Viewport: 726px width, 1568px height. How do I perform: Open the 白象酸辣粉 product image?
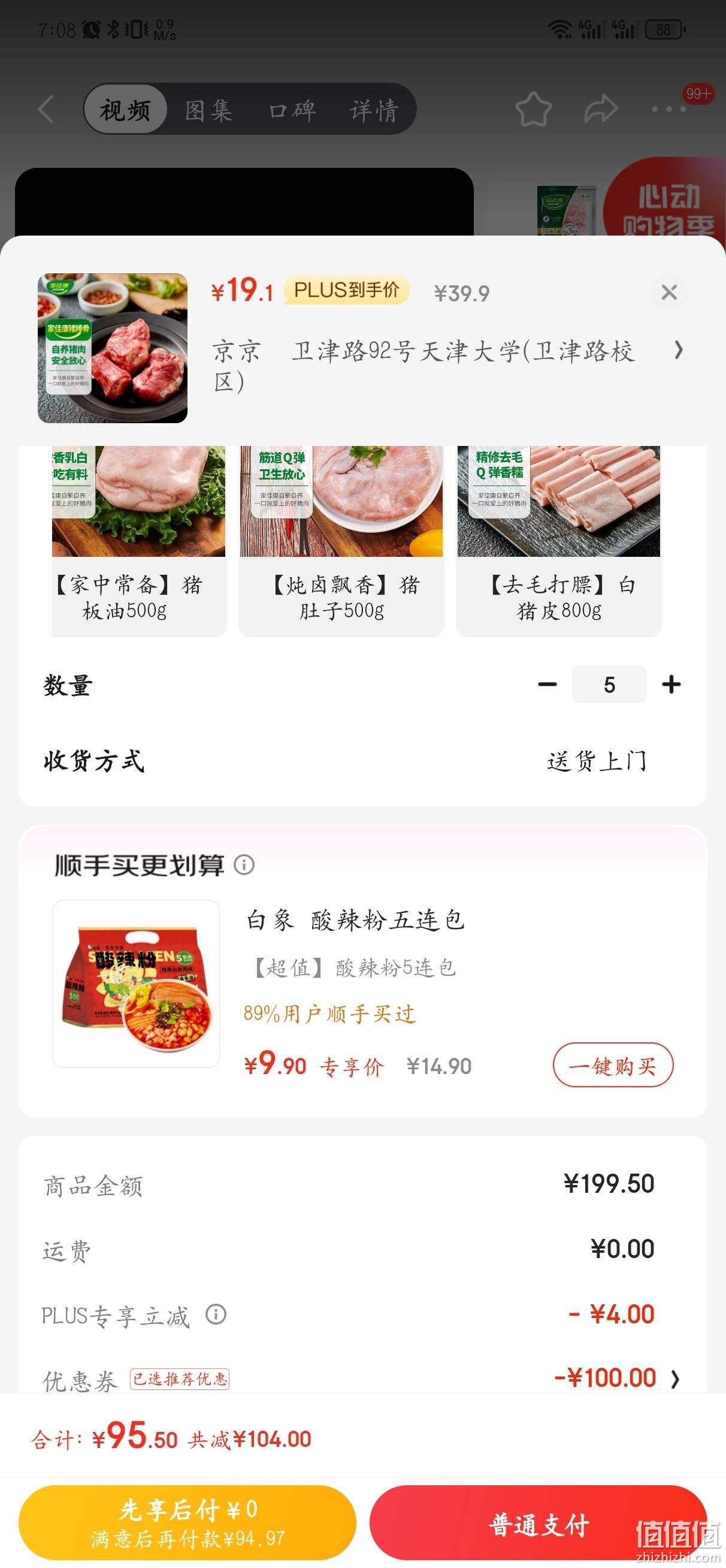click(x=137, y=984)
